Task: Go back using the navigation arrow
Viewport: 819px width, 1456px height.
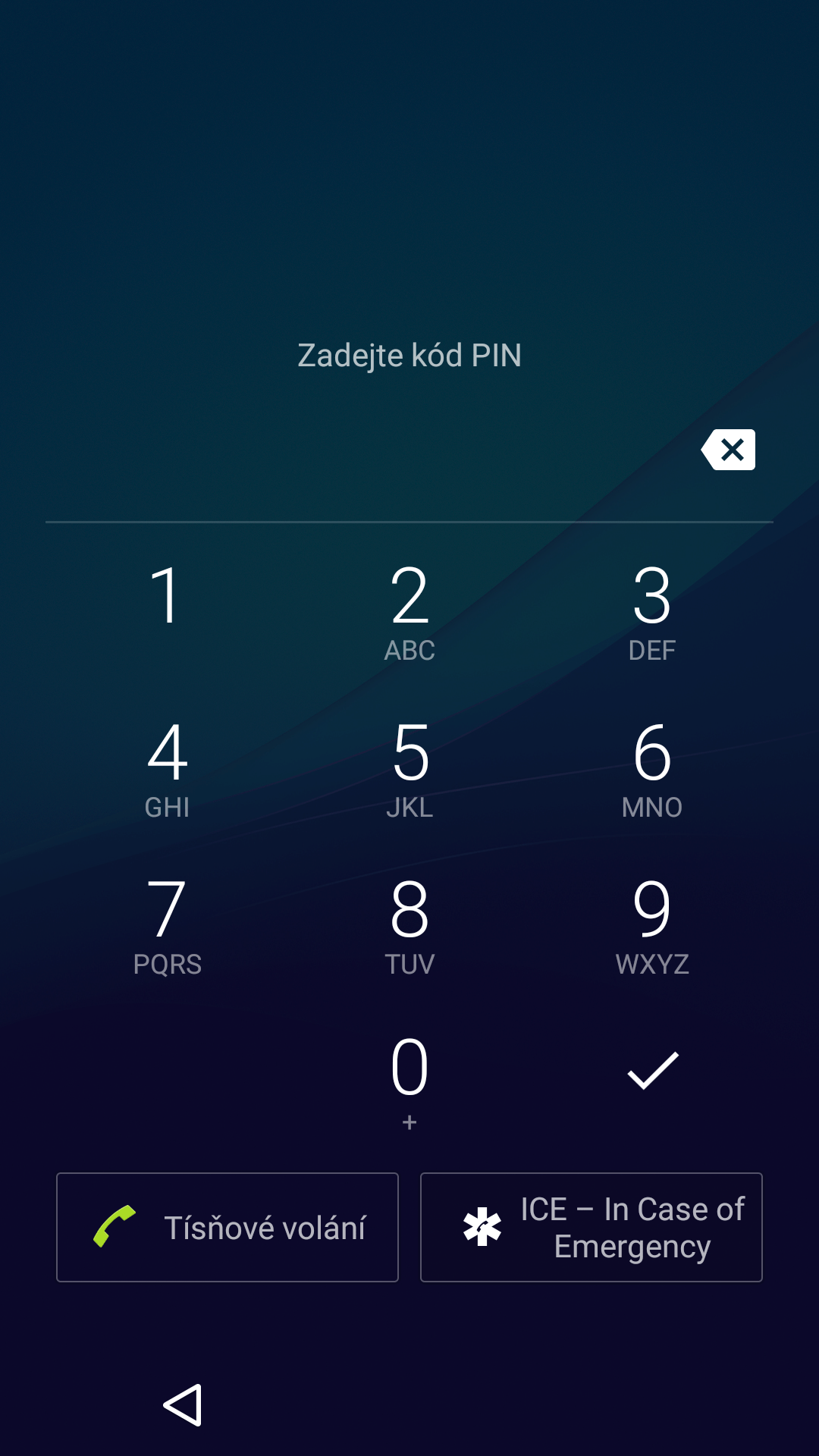Action: 183,1405
